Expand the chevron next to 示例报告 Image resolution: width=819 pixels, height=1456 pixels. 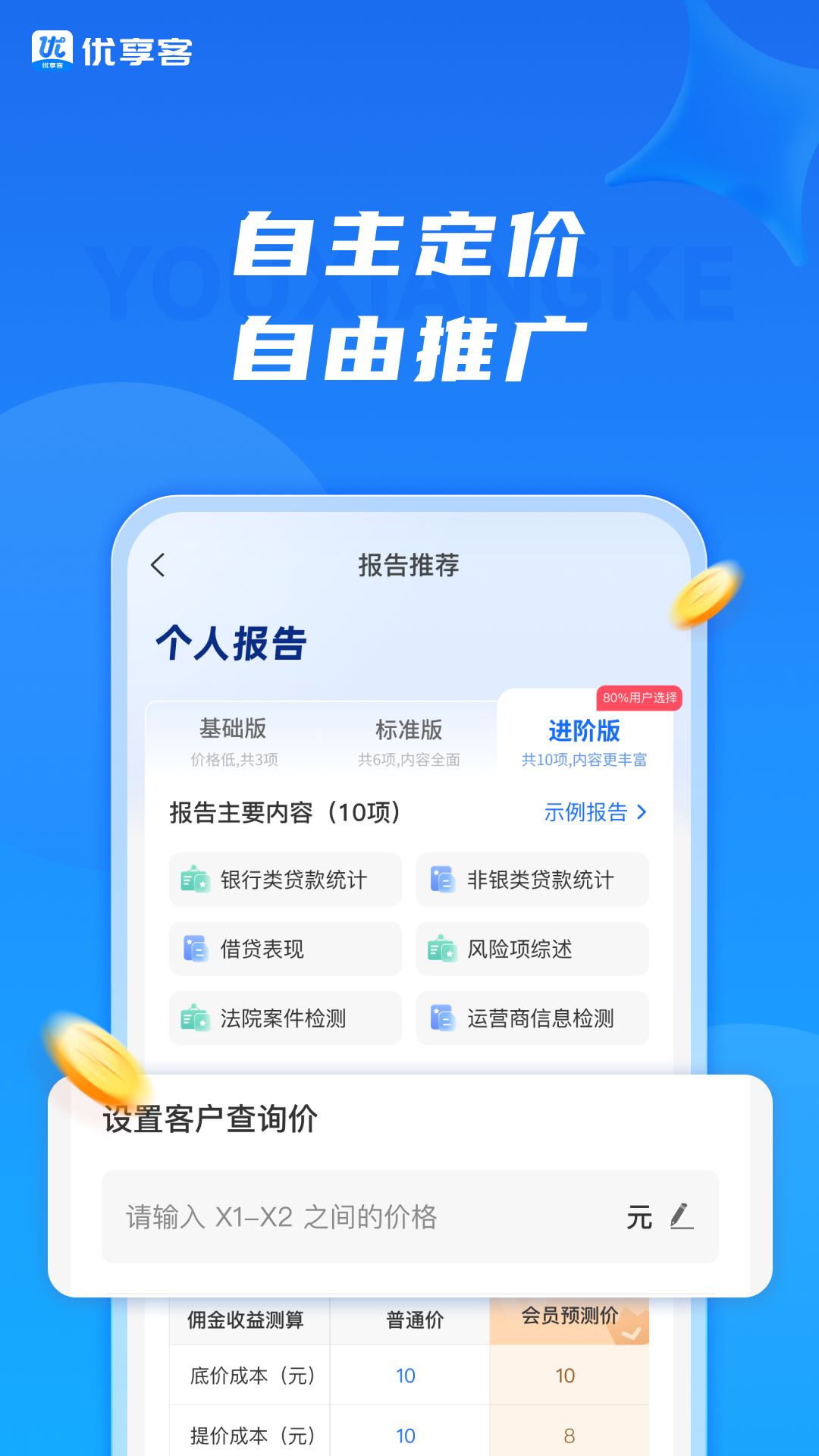[x=643, y=812]
